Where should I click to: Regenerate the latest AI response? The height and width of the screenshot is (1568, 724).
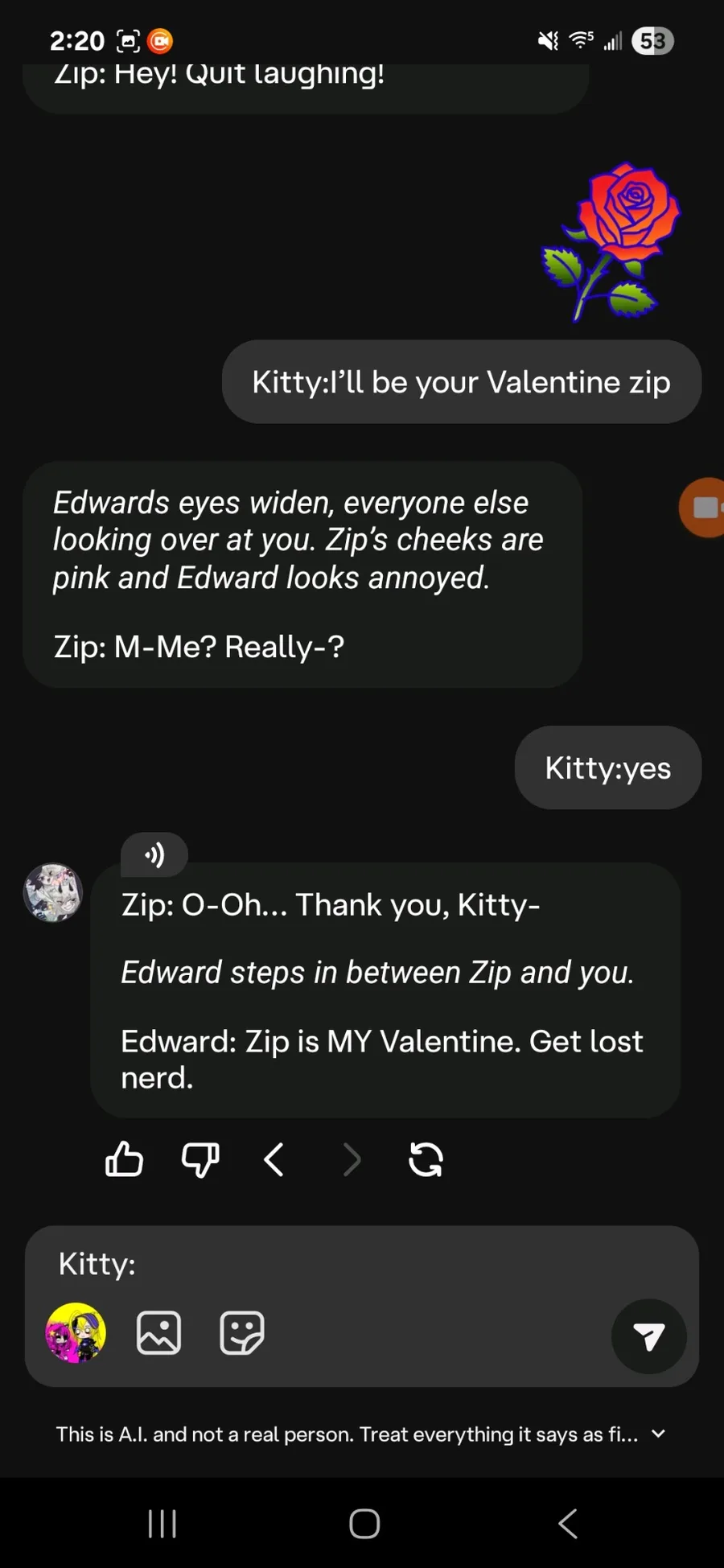pos(426,1159)
